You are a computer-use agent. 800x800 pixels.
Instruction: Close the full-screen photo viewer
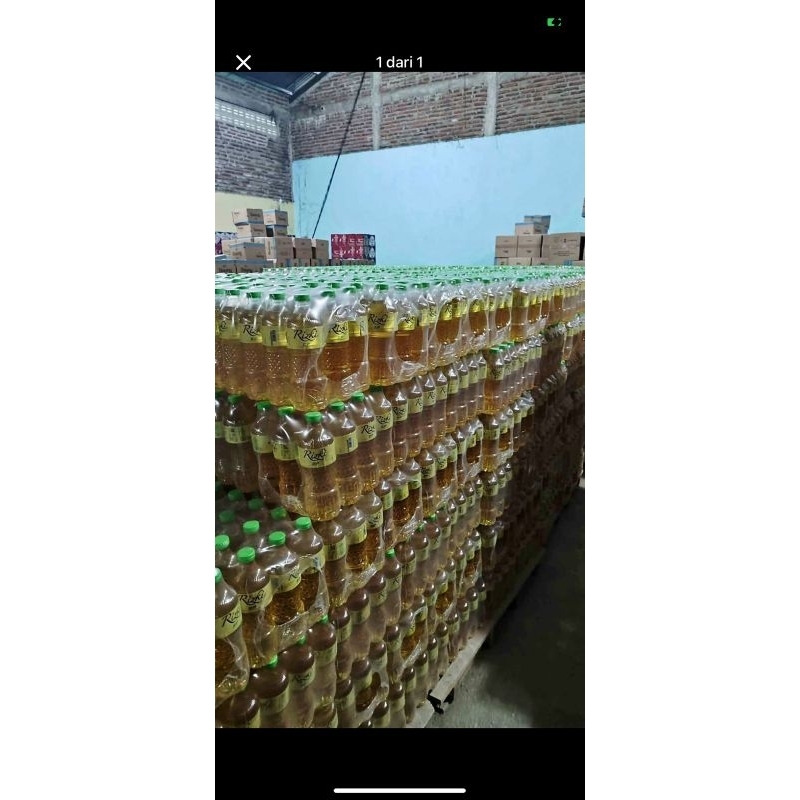243,62
